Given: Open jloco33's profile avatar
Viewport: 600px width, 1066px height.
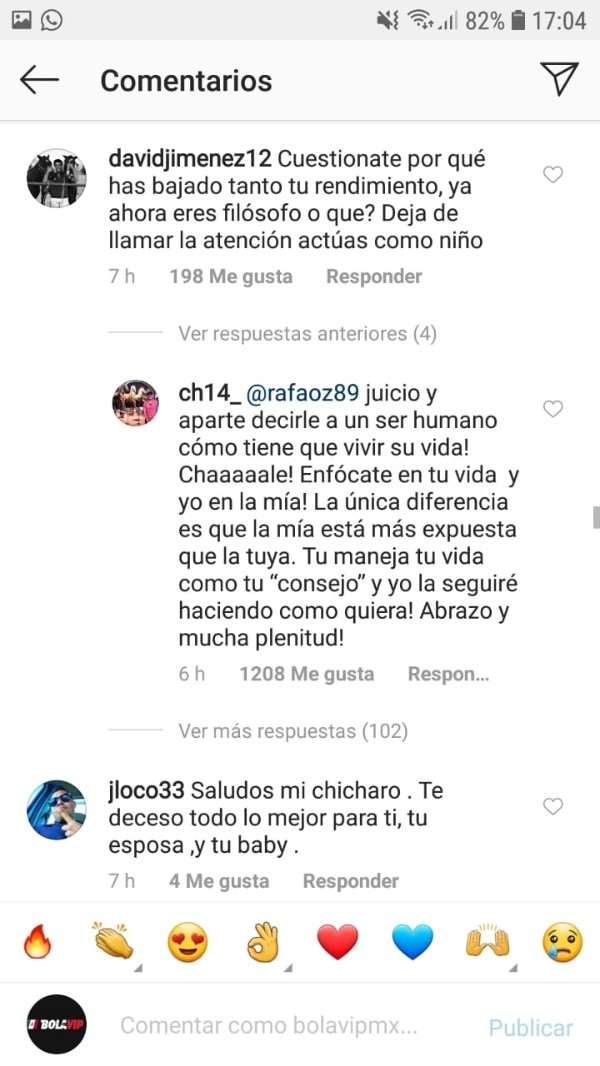Looking at the screenshot, I should point(56,809).
